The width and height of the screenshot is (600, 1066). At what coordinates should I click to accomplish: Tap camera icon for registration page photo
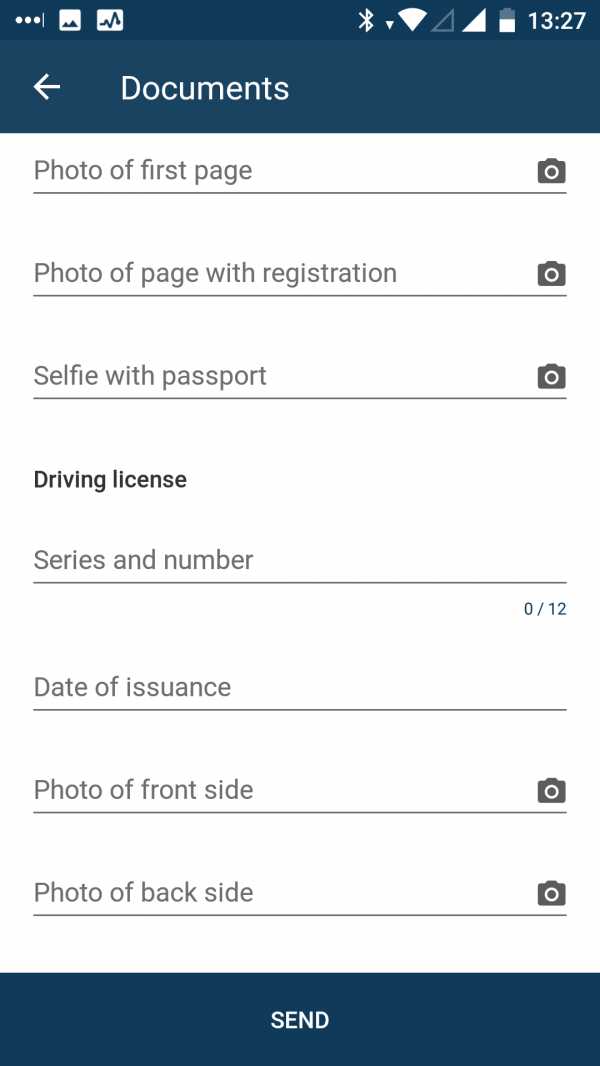point(551,274)
